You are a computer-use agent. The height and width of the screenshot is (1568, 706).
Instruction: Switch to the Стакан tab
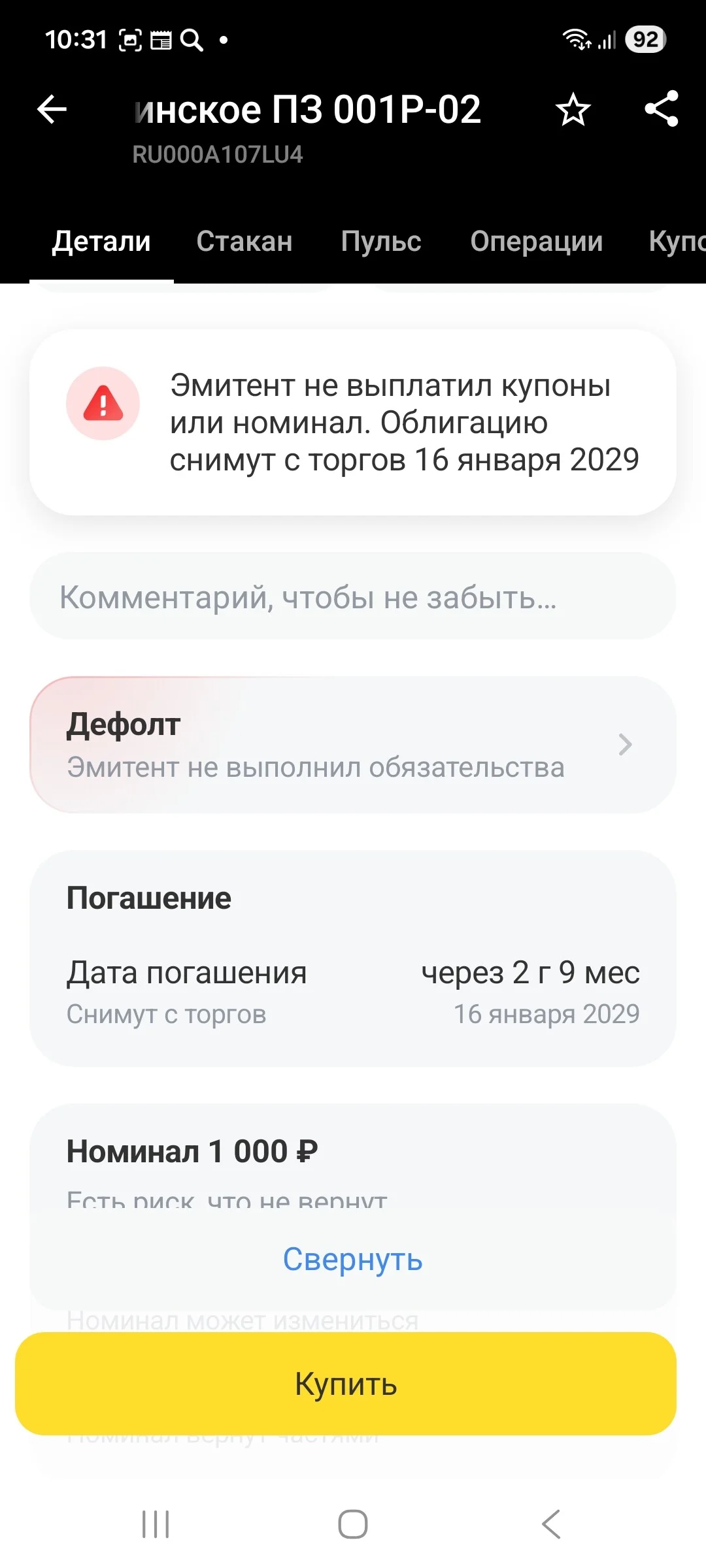(244, 241)
